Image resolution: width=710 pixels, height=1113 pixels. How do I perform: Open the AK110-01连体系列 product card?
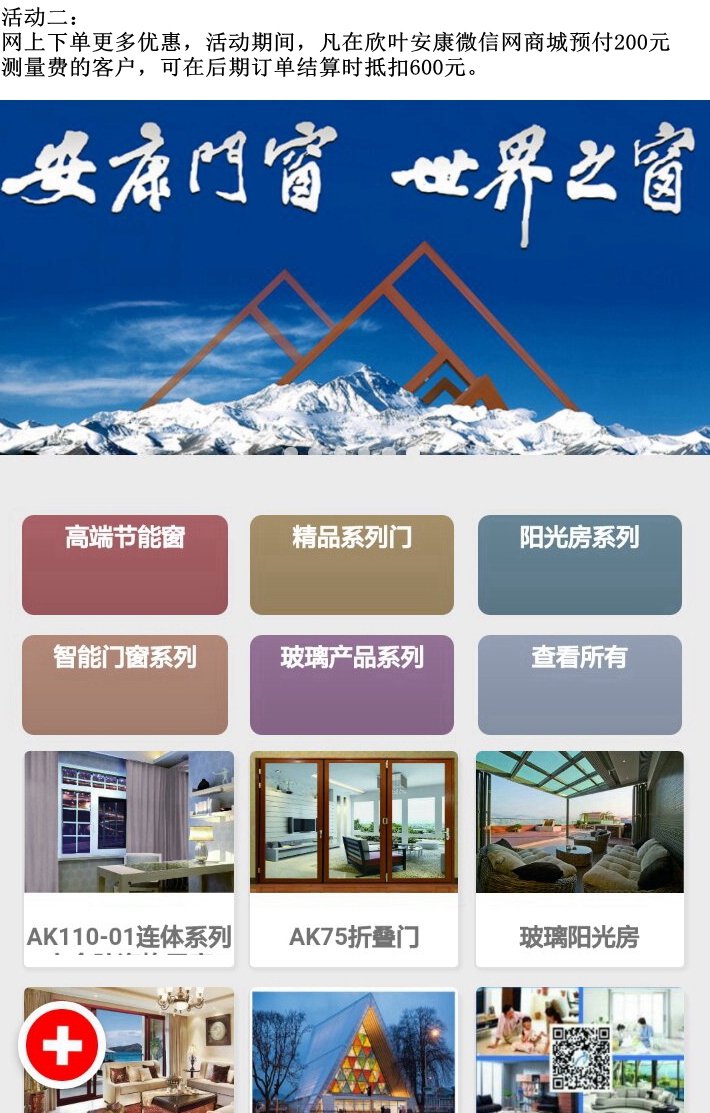pyautogui.click(x=129, y=858)
